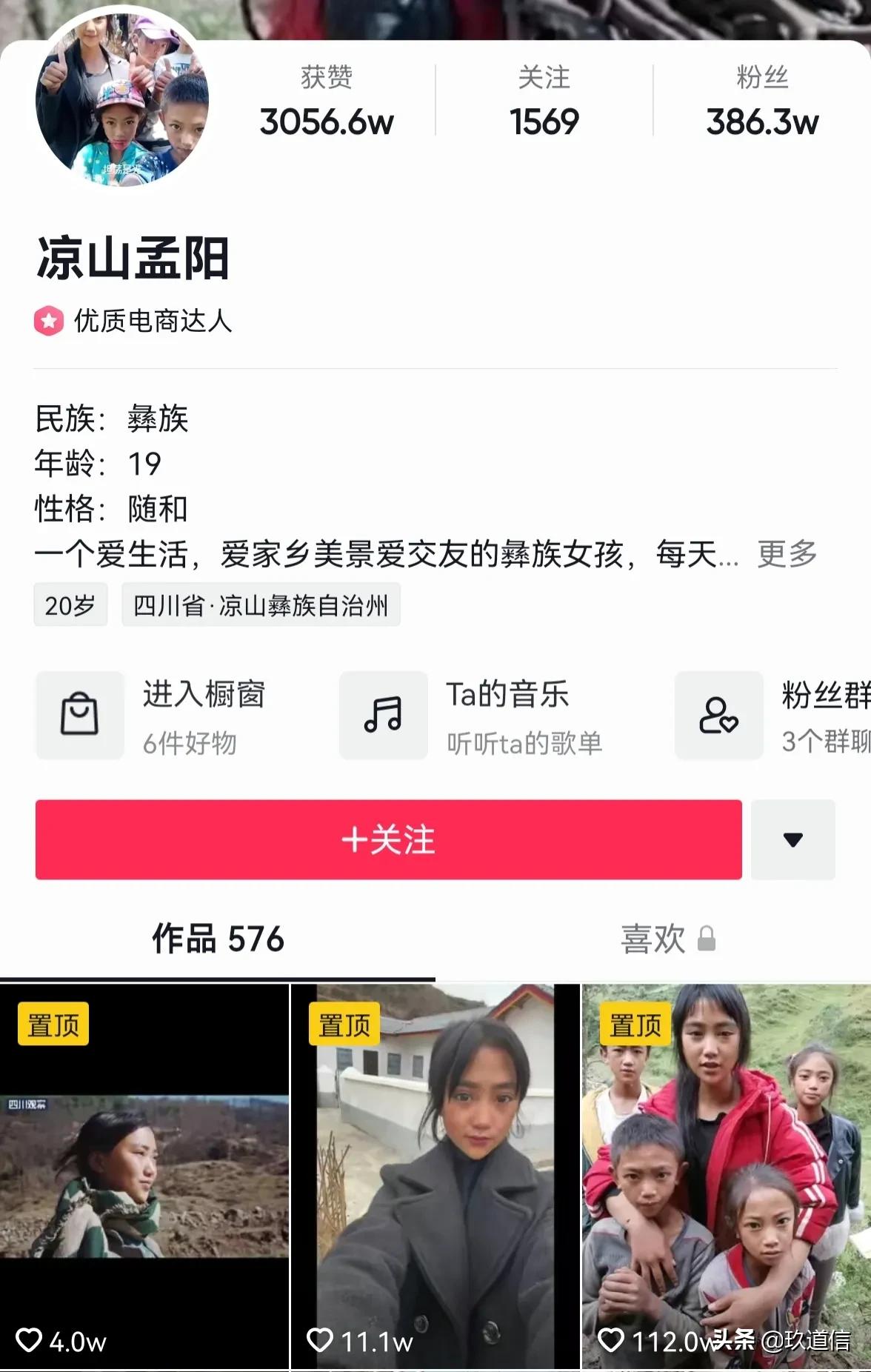Follow 凉山孟阳 with the +关注 button

[389, 839]
